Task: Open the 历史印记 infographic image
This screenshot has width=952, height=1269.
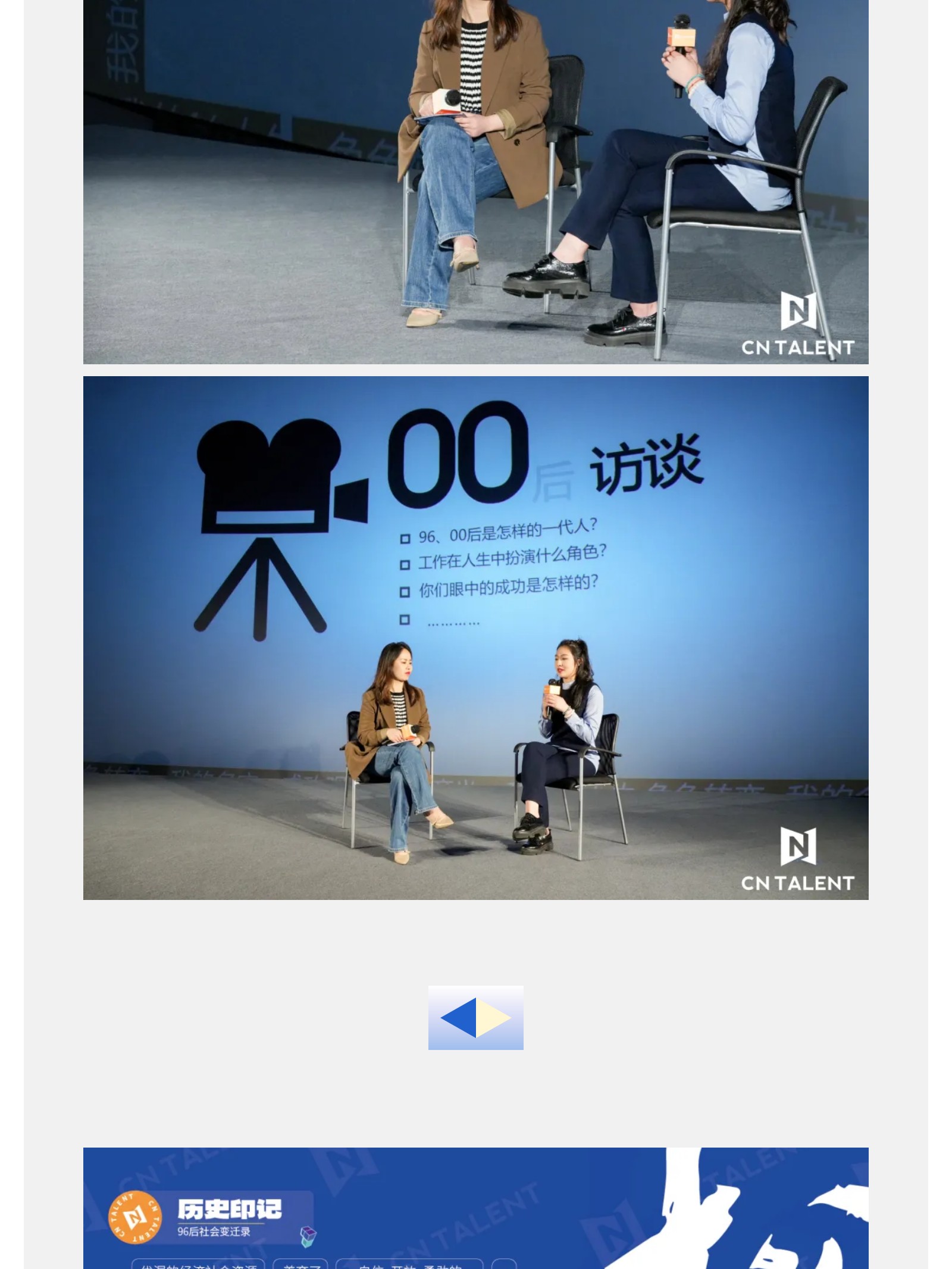Action: pyautogui.click(x=476, y=1208)
